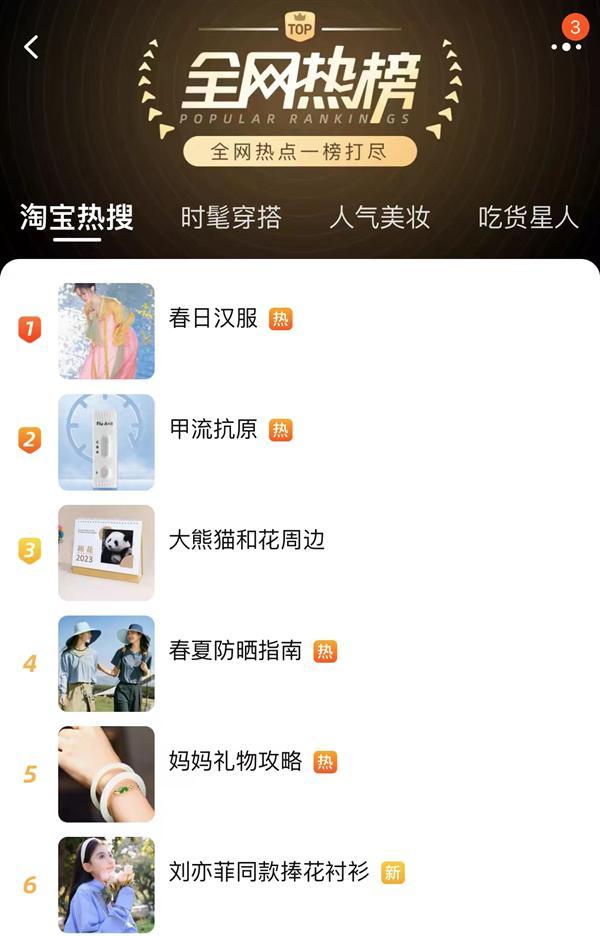The width and height of the screenshot is (600, 936).
Task: Switch to the 时髦穿搭 tab
Action: point(231,217)
